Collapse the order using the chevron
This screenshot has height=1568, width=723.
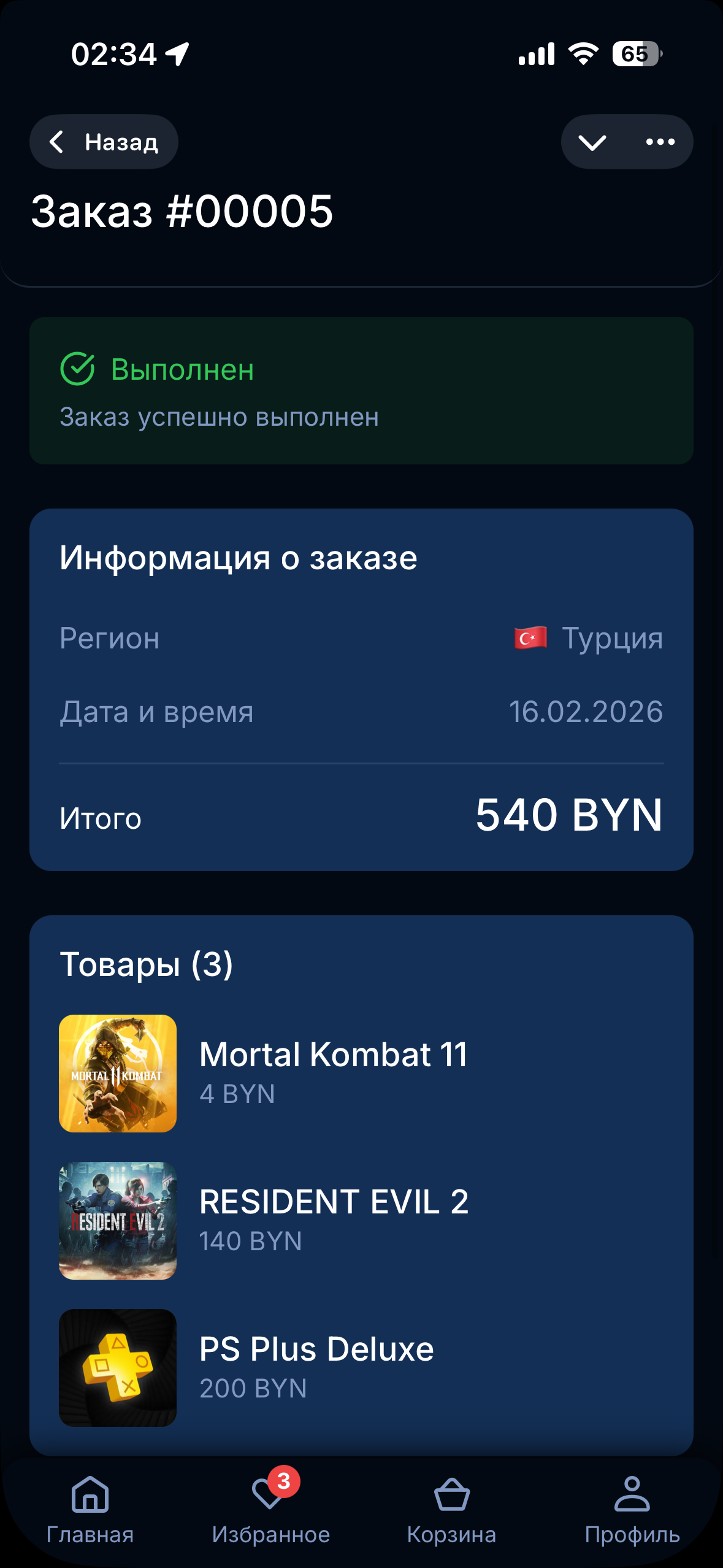tap(592, 142)
